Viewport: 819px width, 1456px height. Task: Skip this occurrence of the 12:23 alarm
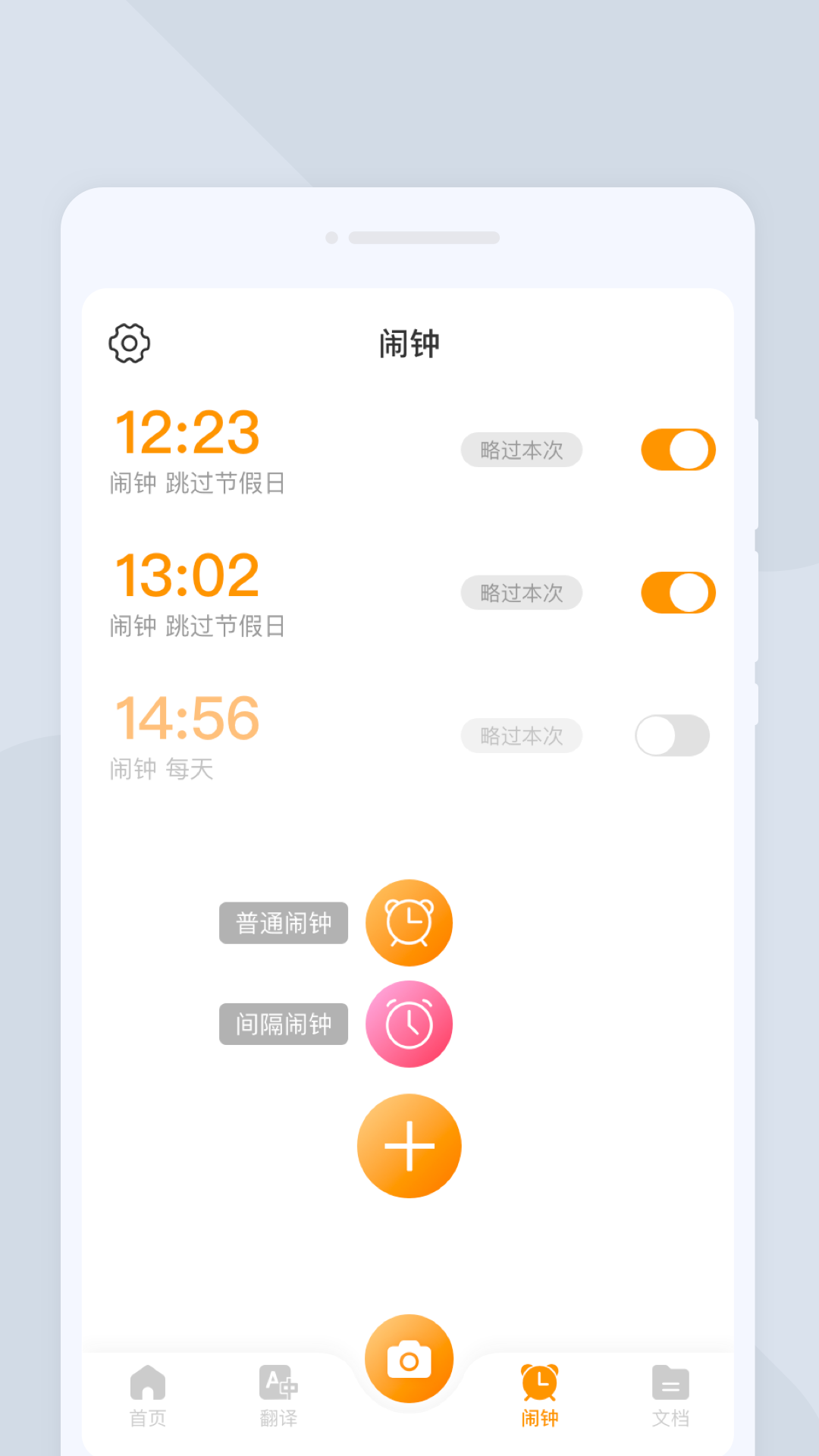click(521, 450)
